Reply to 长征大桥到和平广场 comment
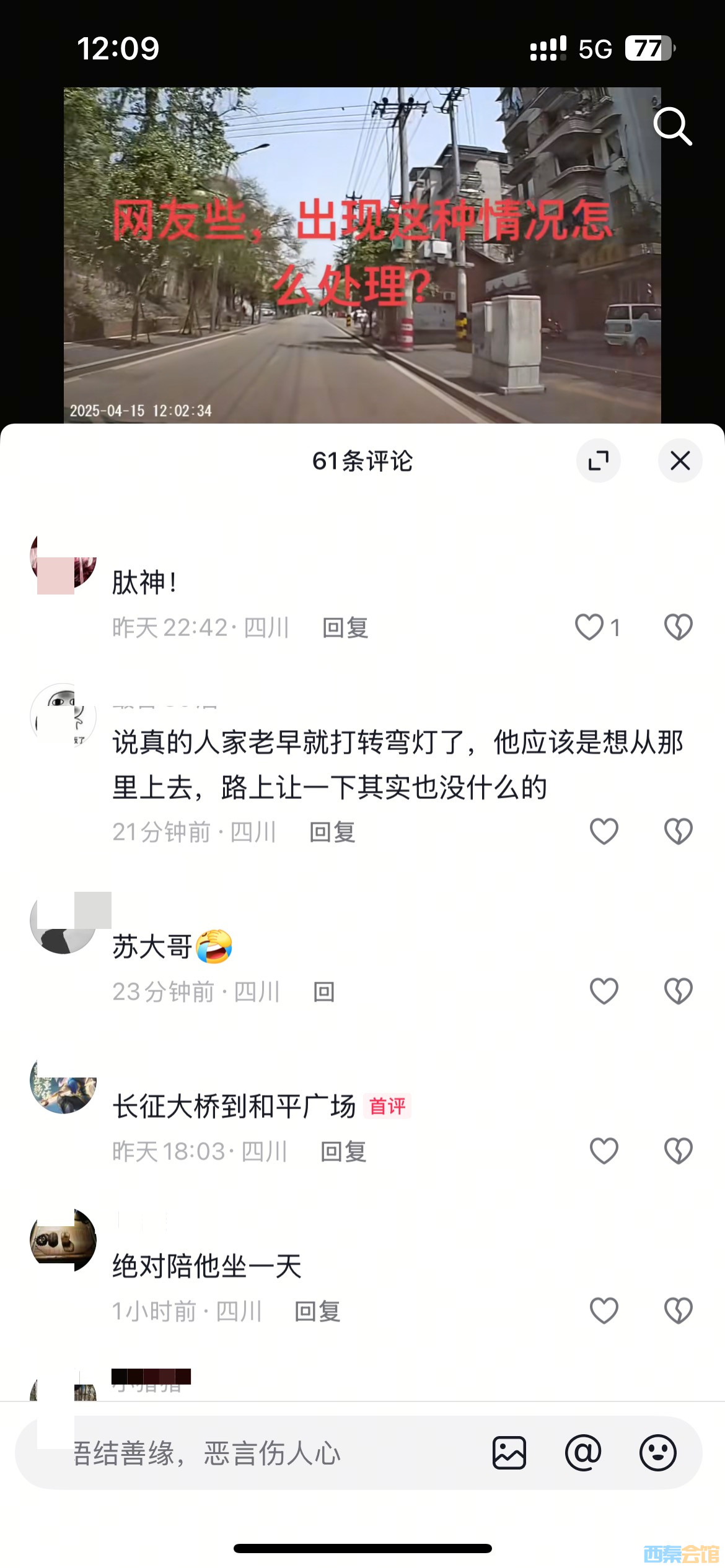Image resolution: width=725 pixels, height=1568 pixels. (343, 1152)
